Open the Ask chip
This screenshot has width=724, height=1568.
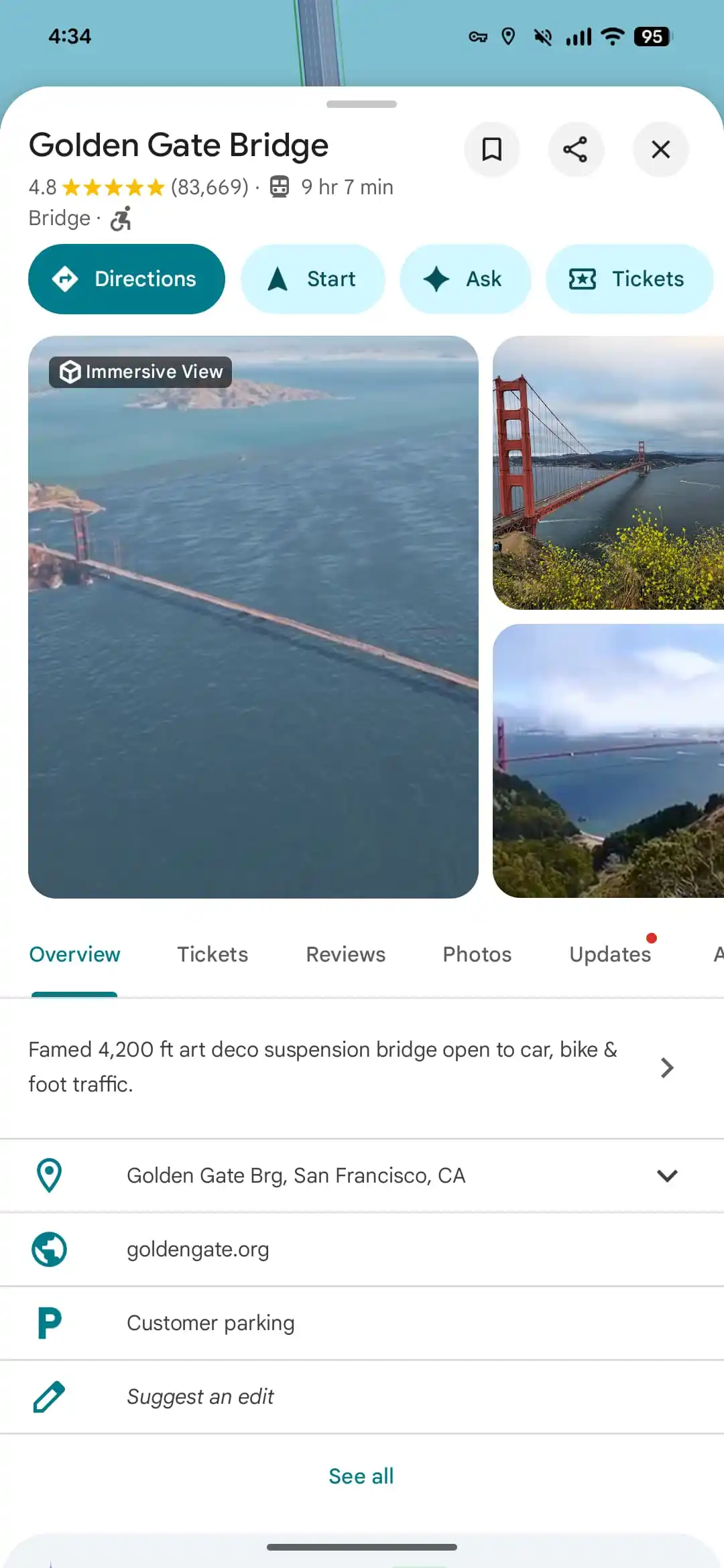(x=465, y=279)
